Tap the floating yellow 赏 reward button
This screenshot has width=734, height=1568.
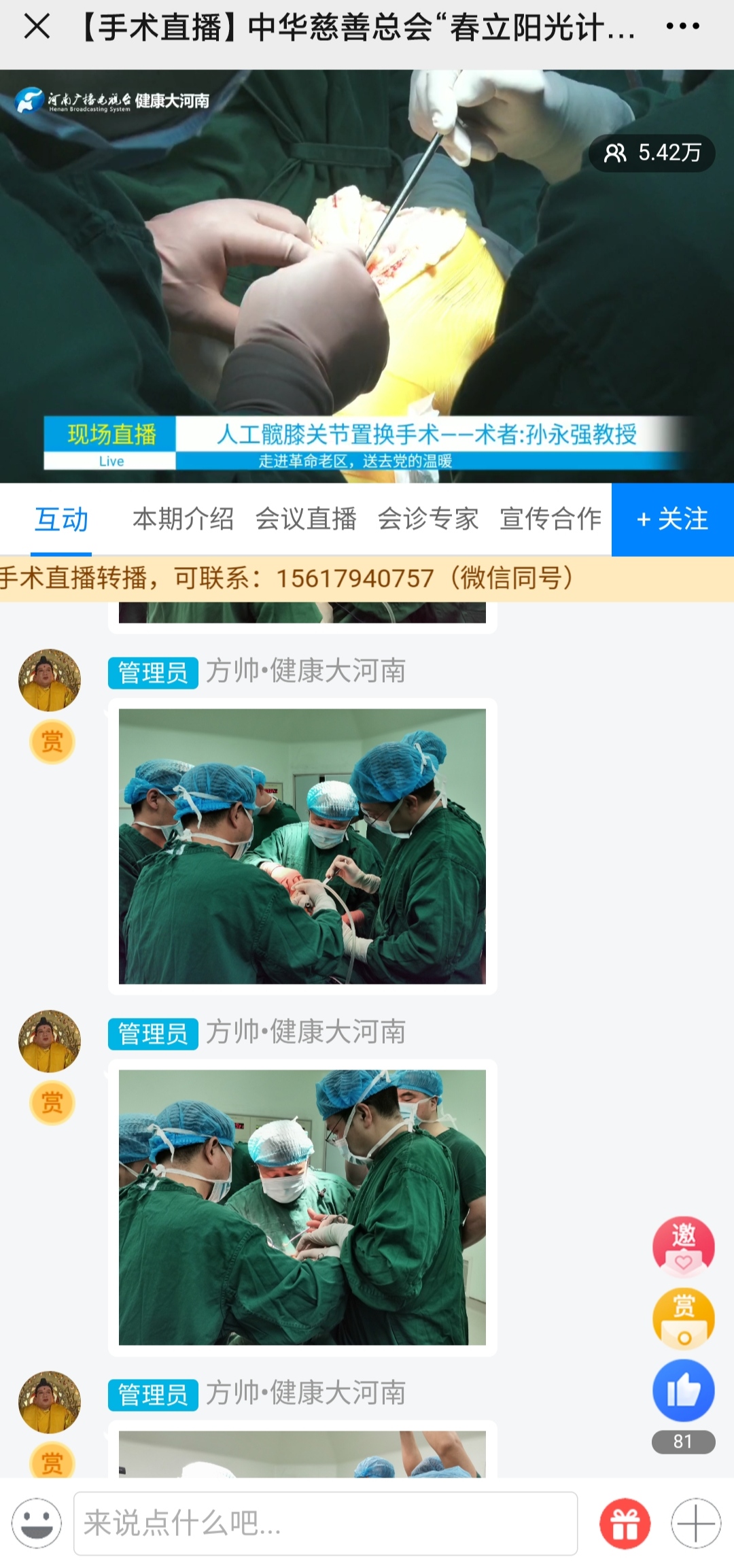pos(683,1318)
